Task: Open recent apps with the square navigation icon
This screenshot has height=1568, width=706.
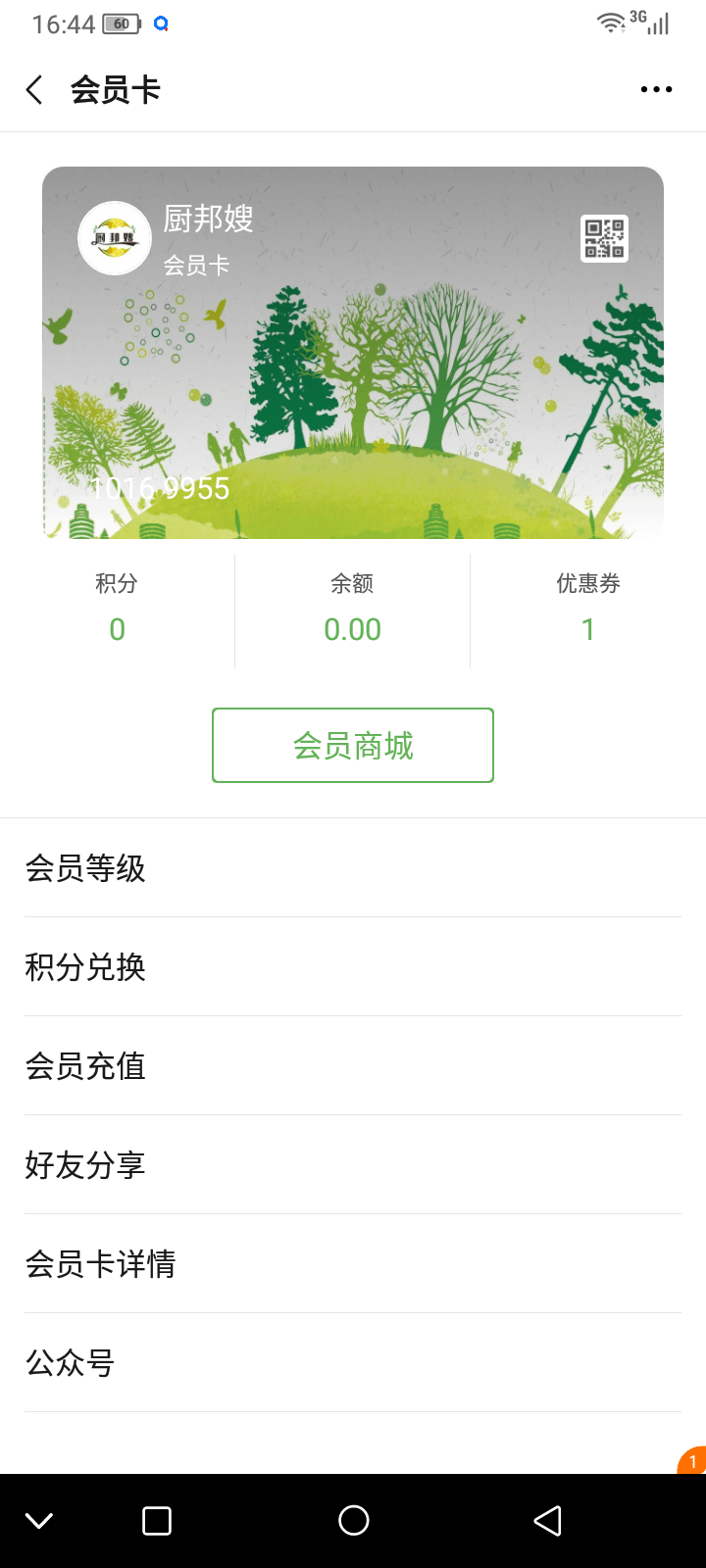Action: (x=156, y=1520)
